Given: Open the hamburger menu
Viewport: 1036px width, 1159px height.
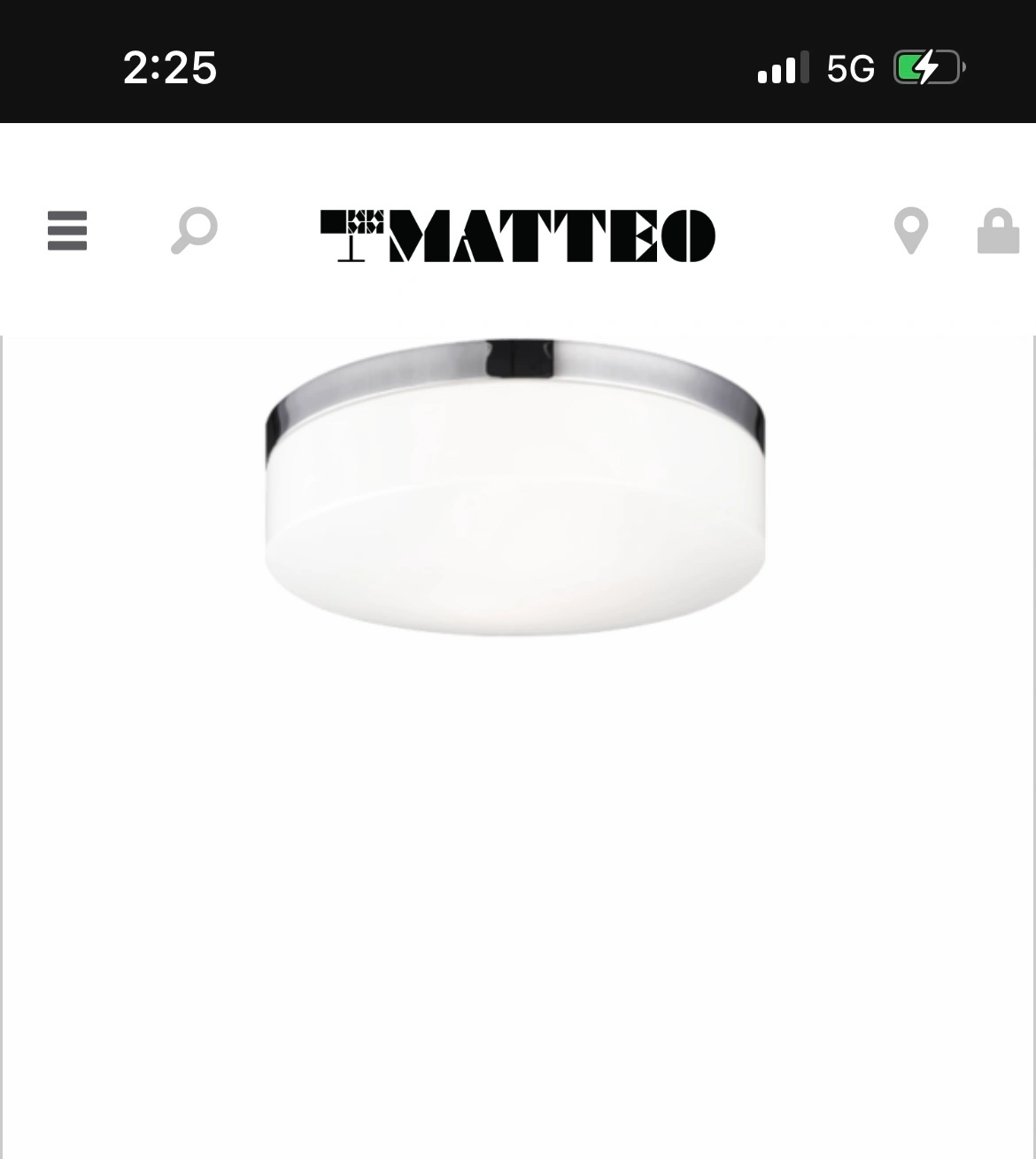Looking at the screenshot, I should point(67,231).
